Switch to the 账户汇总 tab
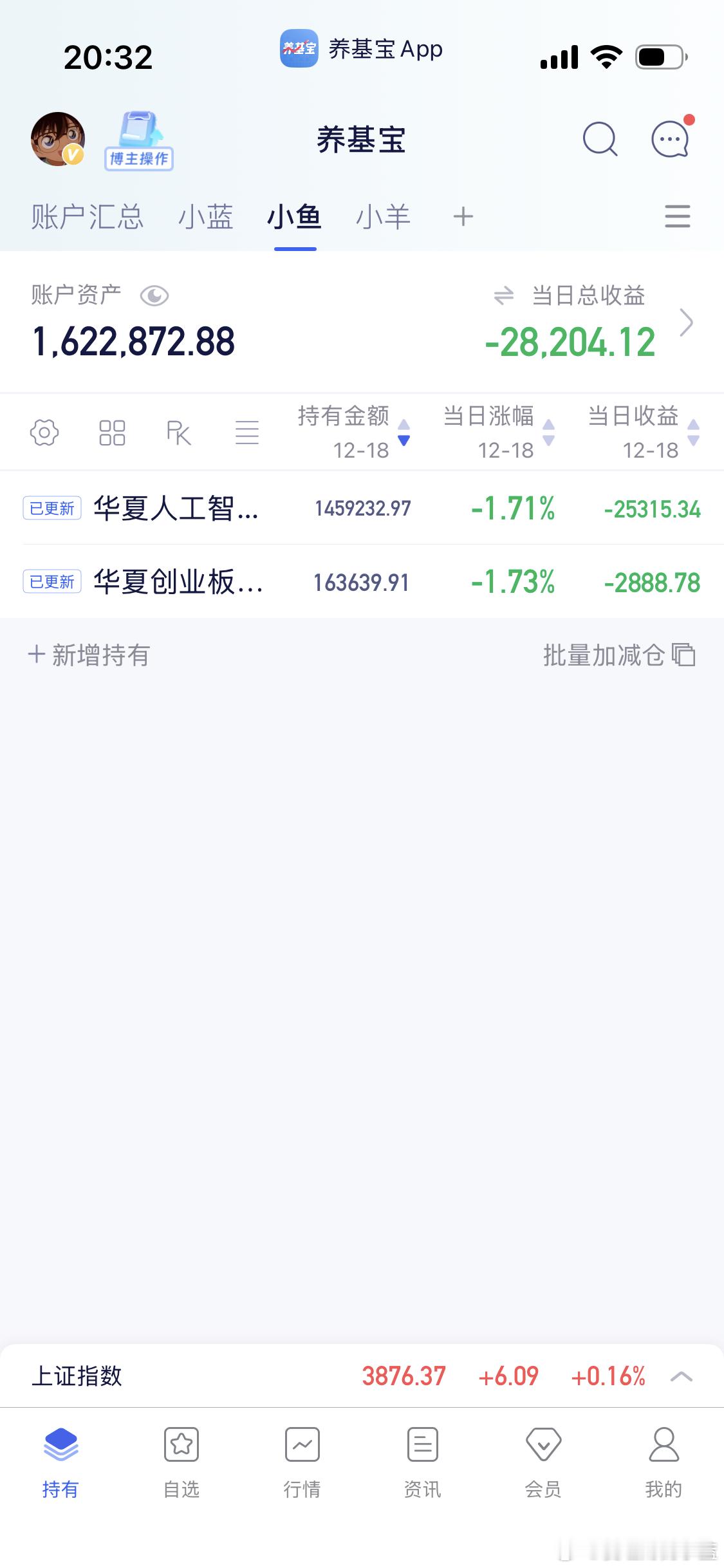 click(x=87, y=217)
